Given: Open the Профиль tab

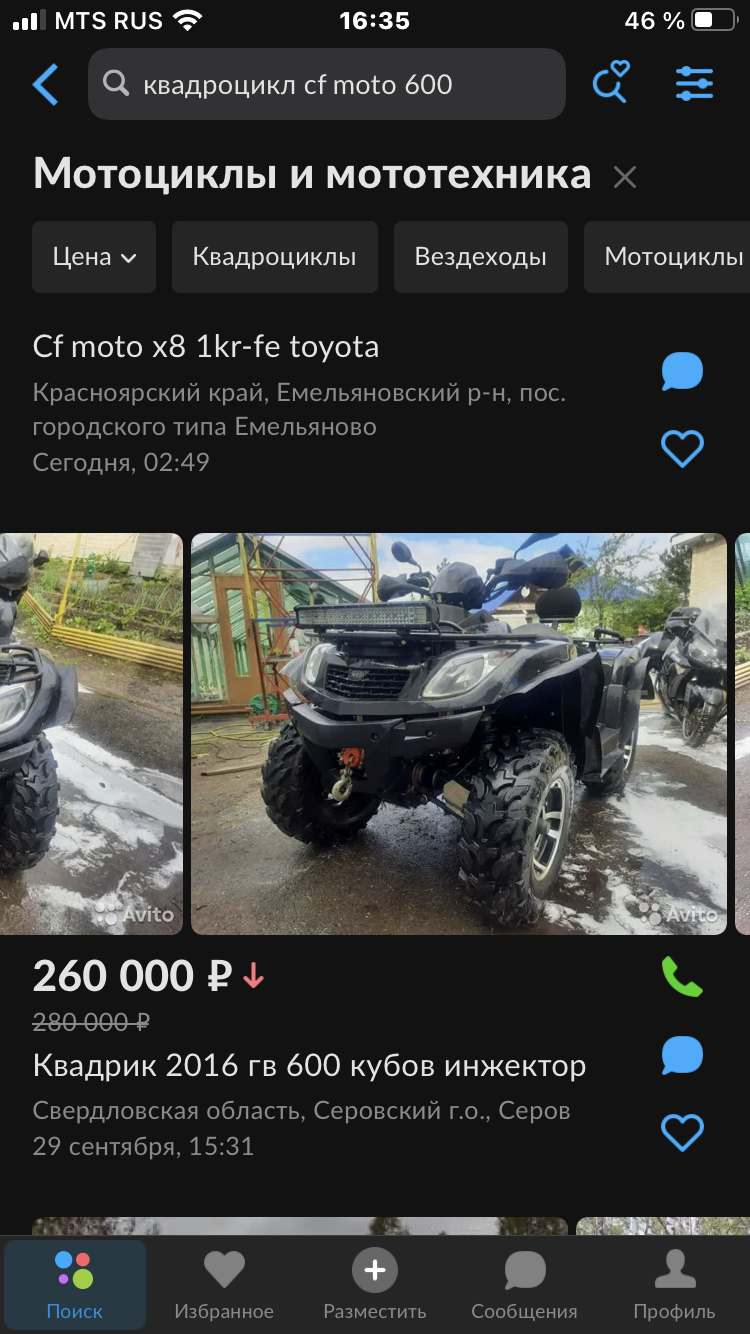Looking at the screenshot, I should coord(675,1285).
